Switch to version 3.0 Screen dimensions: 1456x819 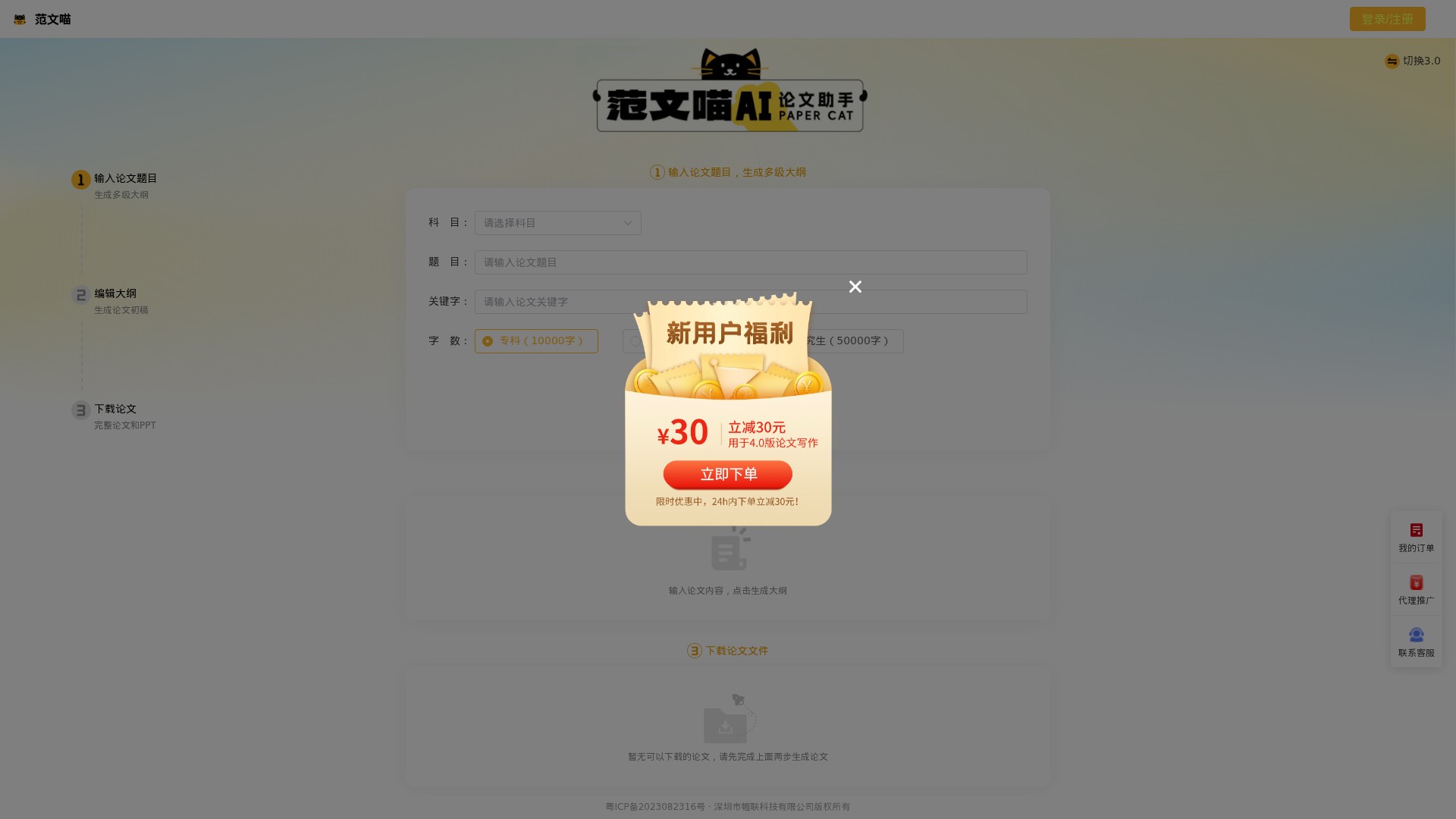click(1412, 61)
